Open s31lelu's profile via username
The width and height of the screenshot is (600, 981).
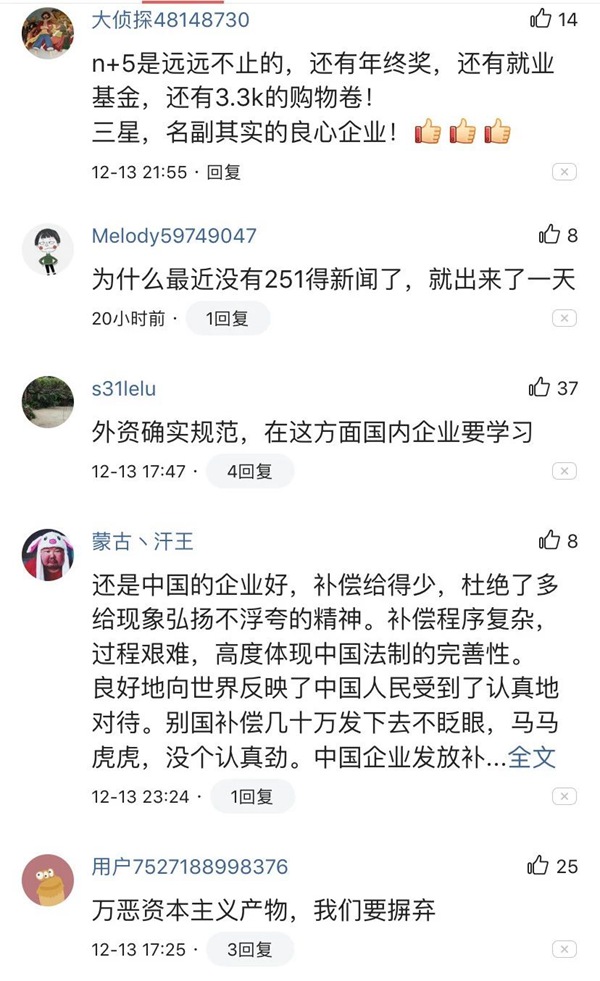pos(124,388)
